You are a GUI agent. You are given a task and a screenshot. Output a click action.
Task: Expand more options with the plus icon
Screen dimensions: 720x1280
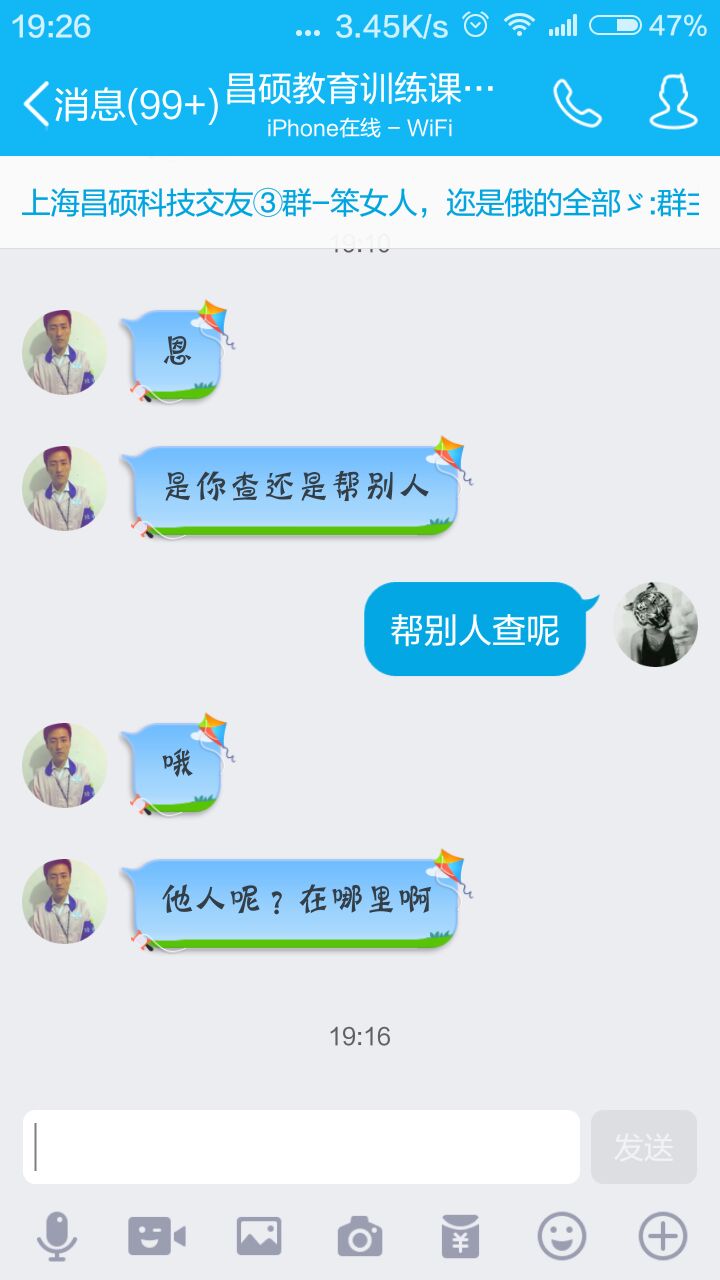click(663, 1236)
